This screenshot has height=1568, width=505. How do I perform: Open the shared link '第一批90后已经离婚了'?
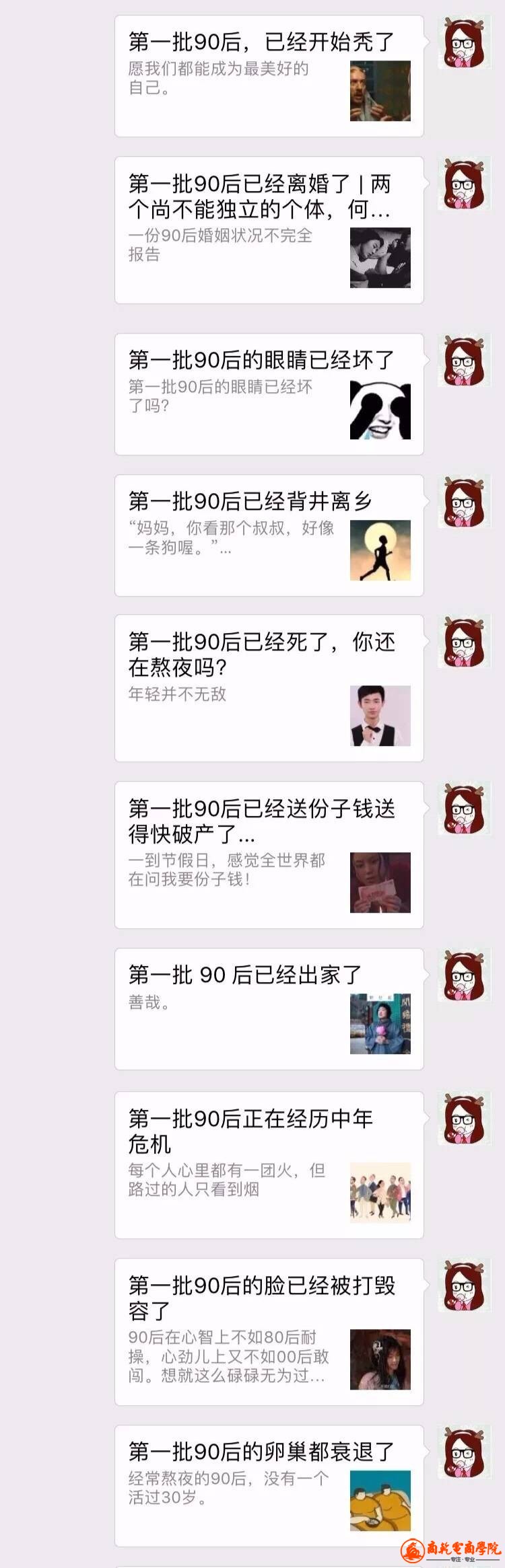point(269,230)
